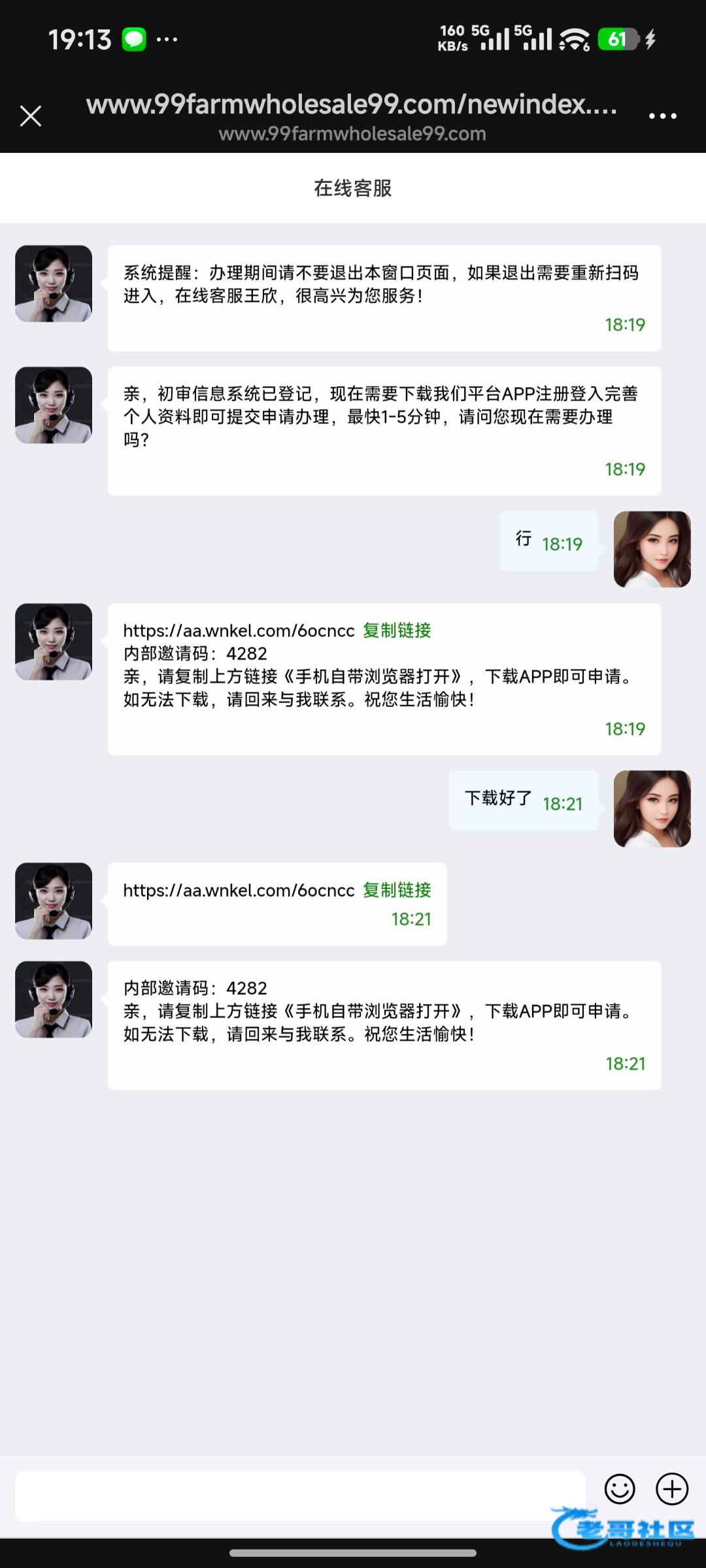Viewport: 706px width, 1568px height.
Task: Open the plus attachment options
Action: (672, 1489)
